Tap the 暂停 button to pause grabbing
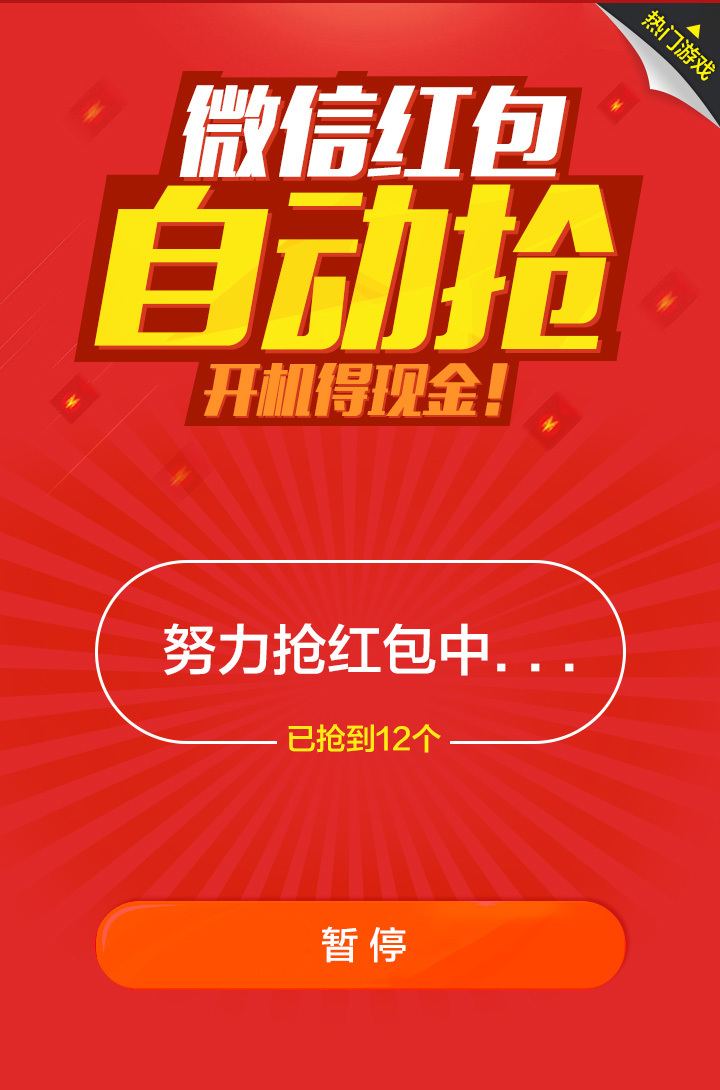 click(361, 945)
